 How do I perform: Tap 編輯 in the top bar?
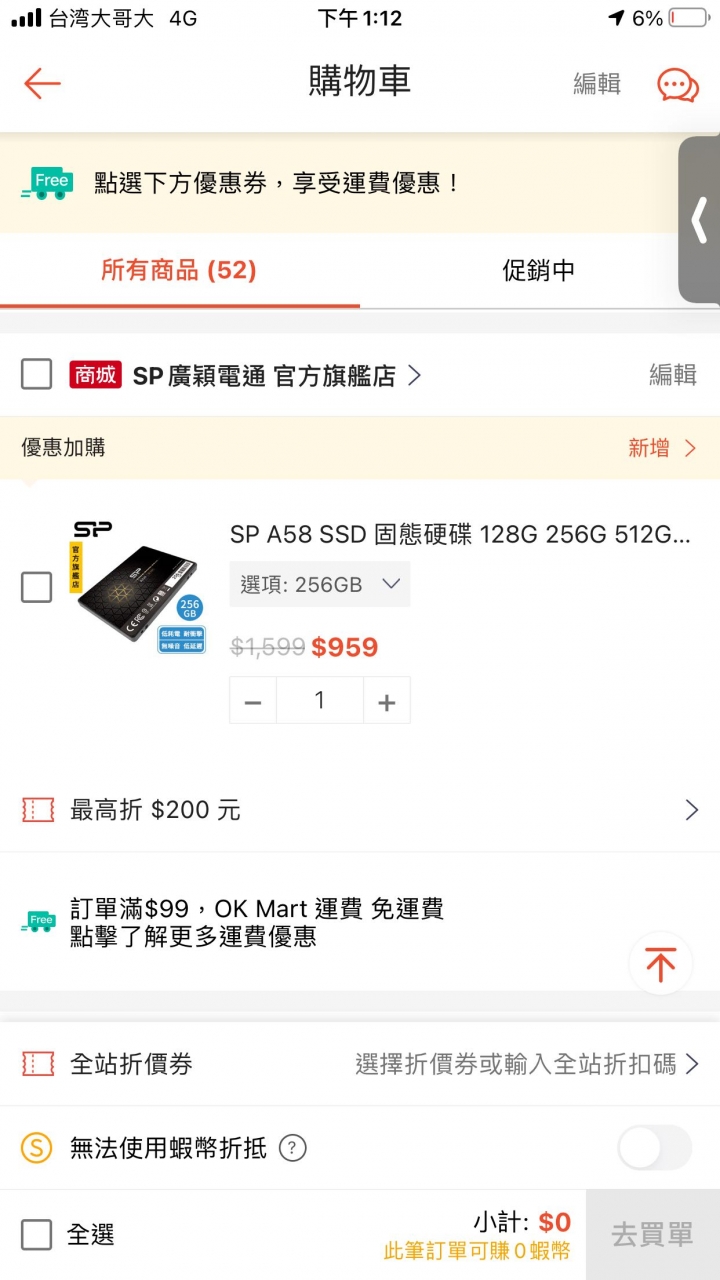coord(597,84)
